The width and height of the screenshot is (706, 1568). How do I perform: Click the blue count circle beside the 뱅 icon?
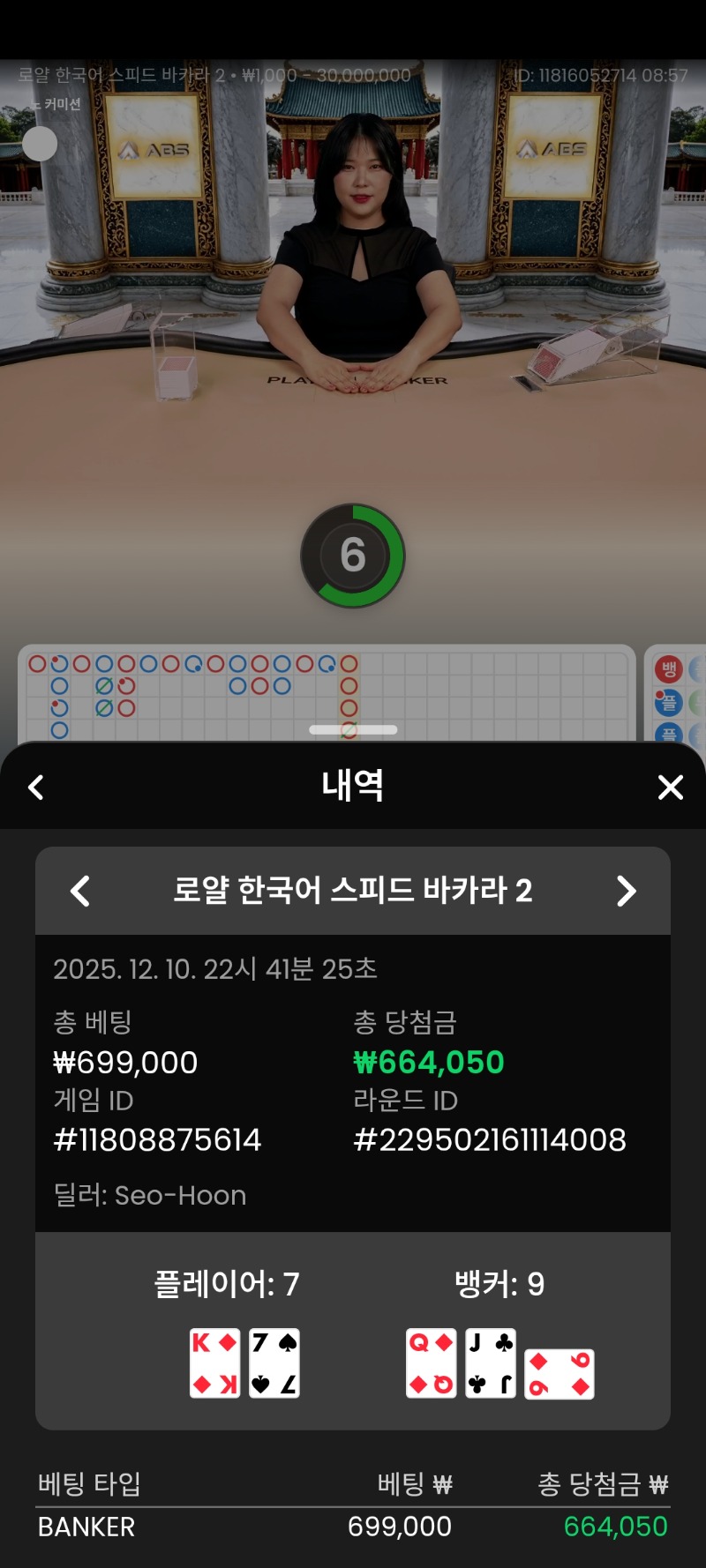pos(697,668)
